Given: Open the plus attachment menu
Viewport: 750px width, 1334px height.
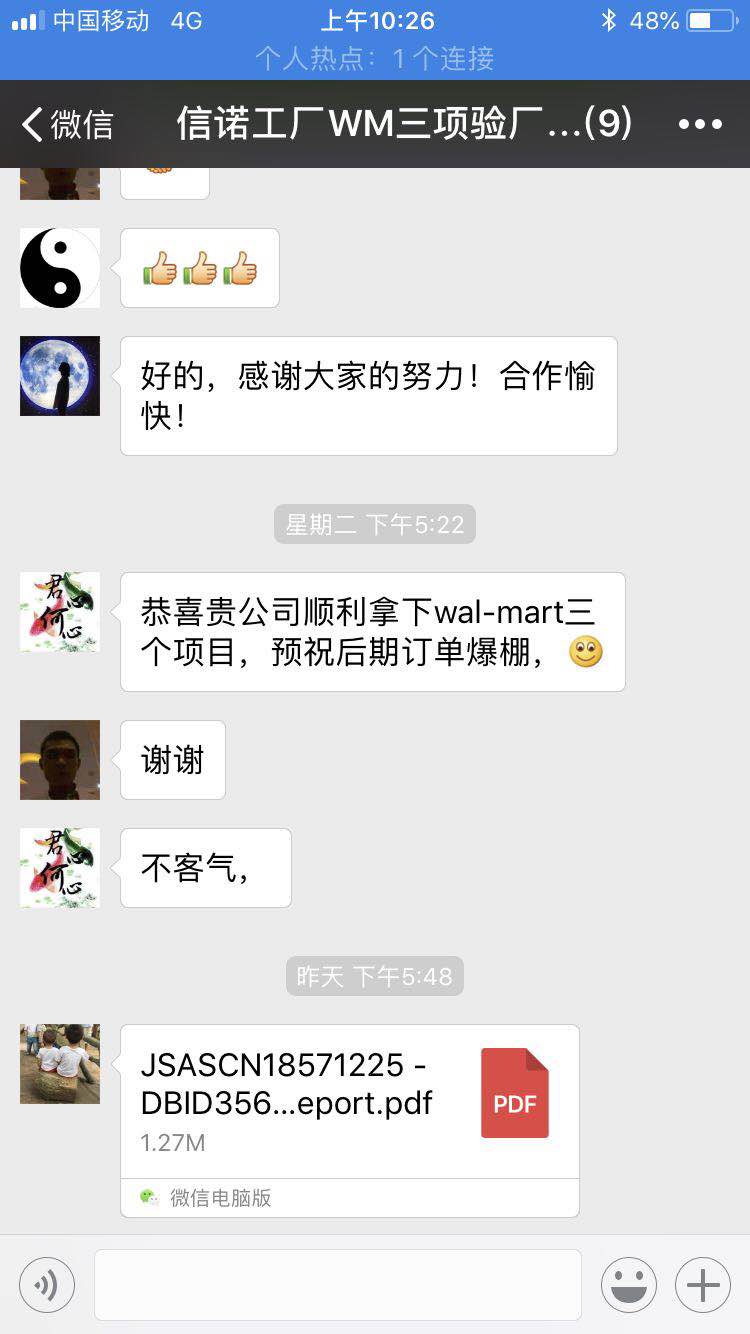Looking at the screenshot, I should [703, 1285].
